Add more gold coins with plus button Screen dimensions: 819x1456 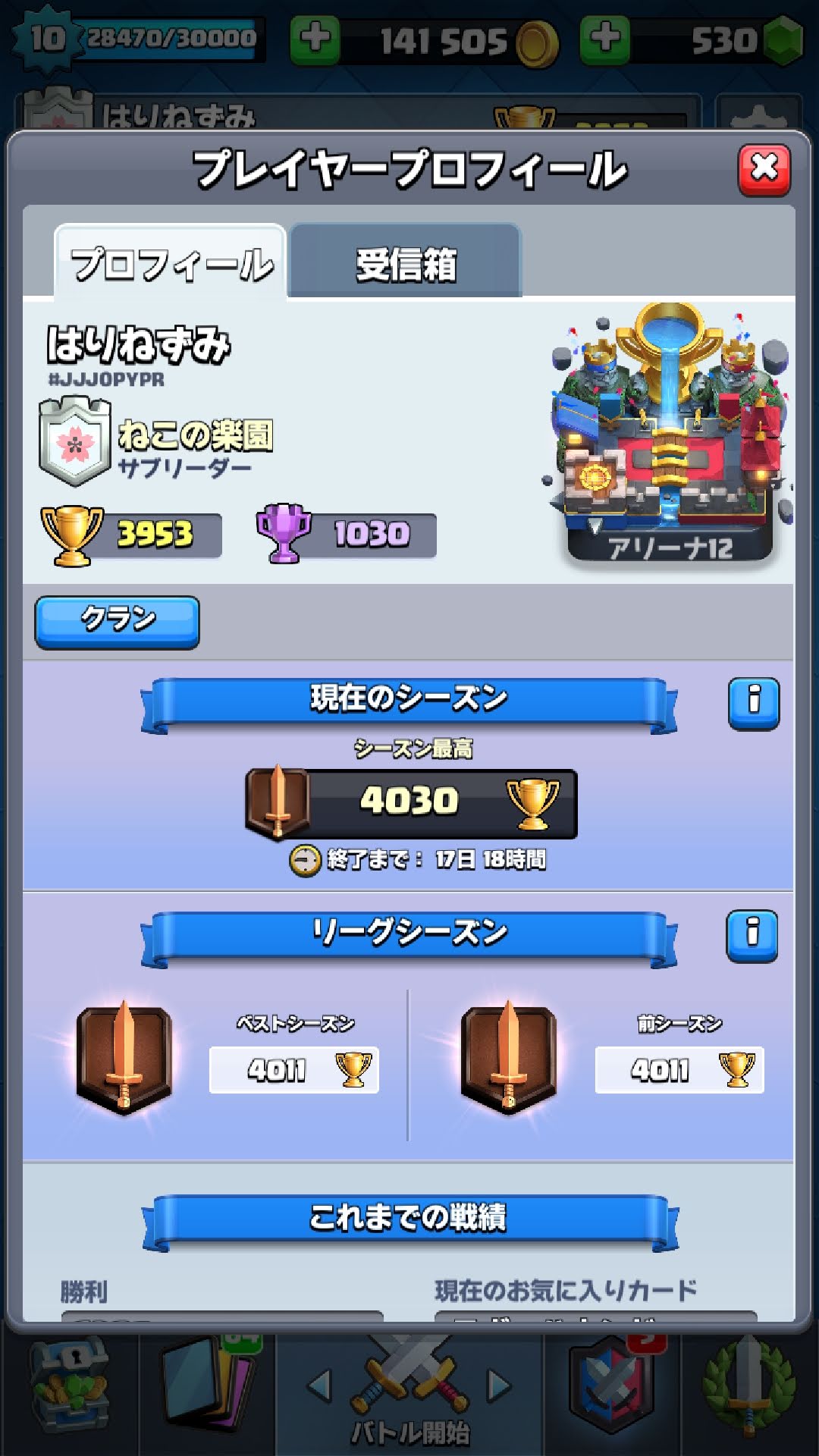[315, 39]
